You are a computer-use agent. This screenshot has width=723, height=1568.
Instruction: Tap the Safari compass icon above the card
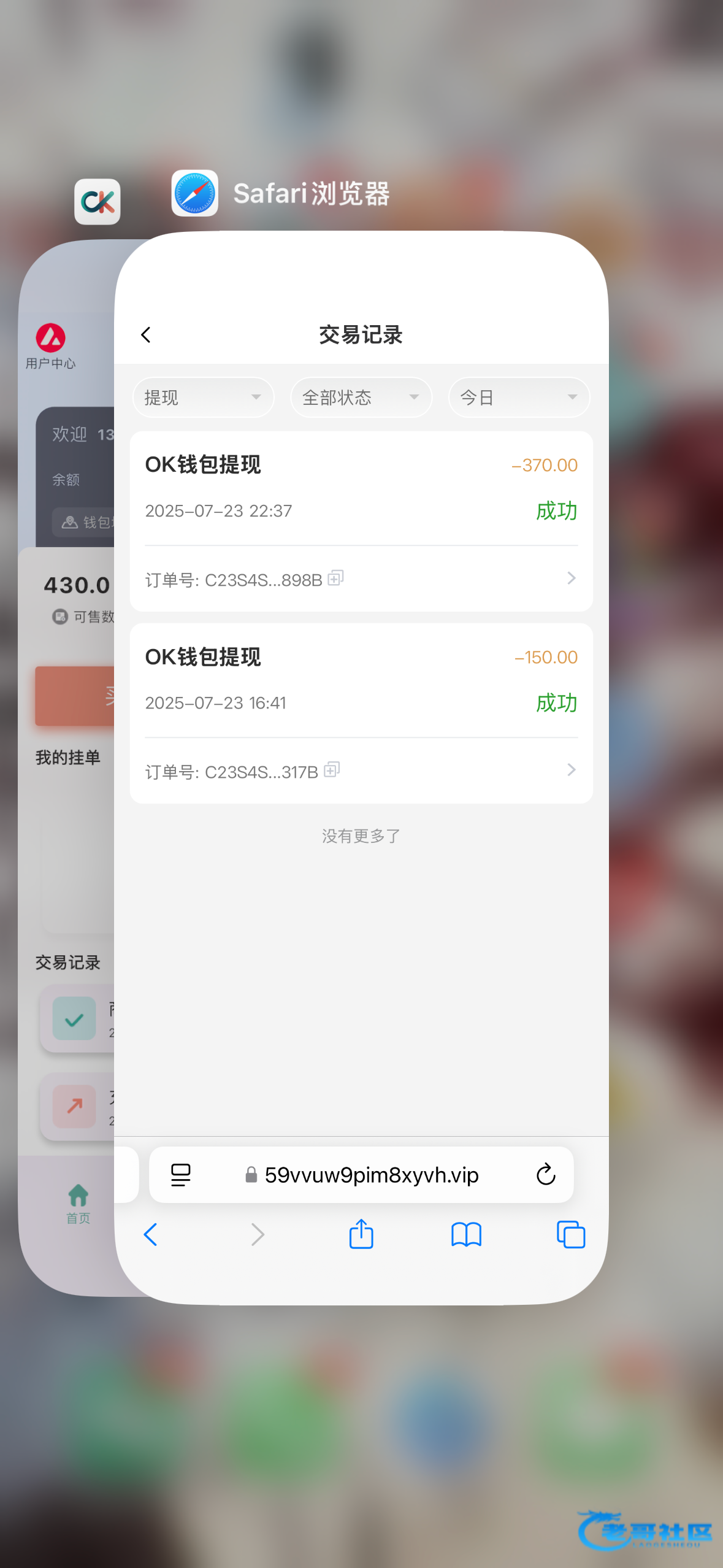(195, 193)
